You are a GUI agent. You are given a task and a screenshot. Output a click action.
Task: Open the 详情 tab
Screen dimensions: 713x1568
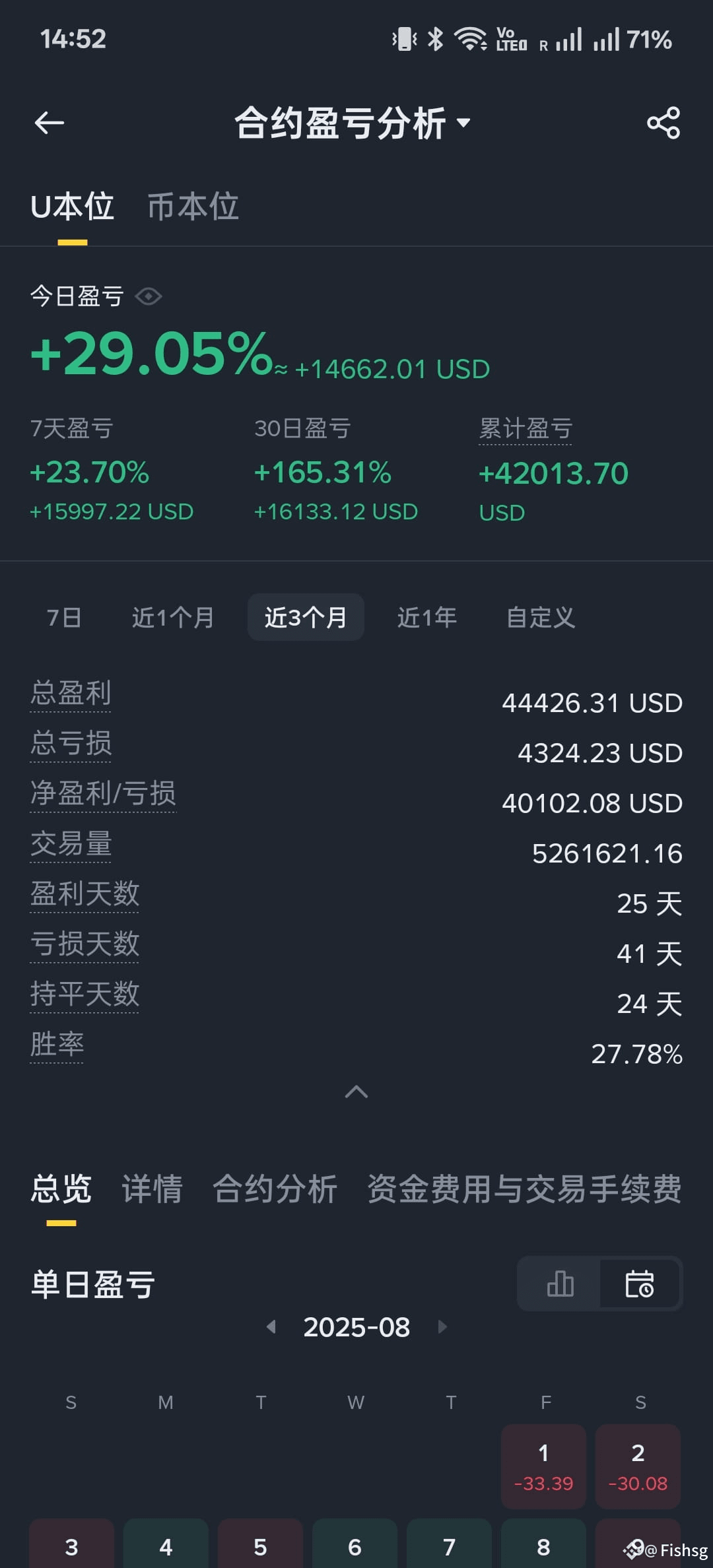(x=152, y=1189)
